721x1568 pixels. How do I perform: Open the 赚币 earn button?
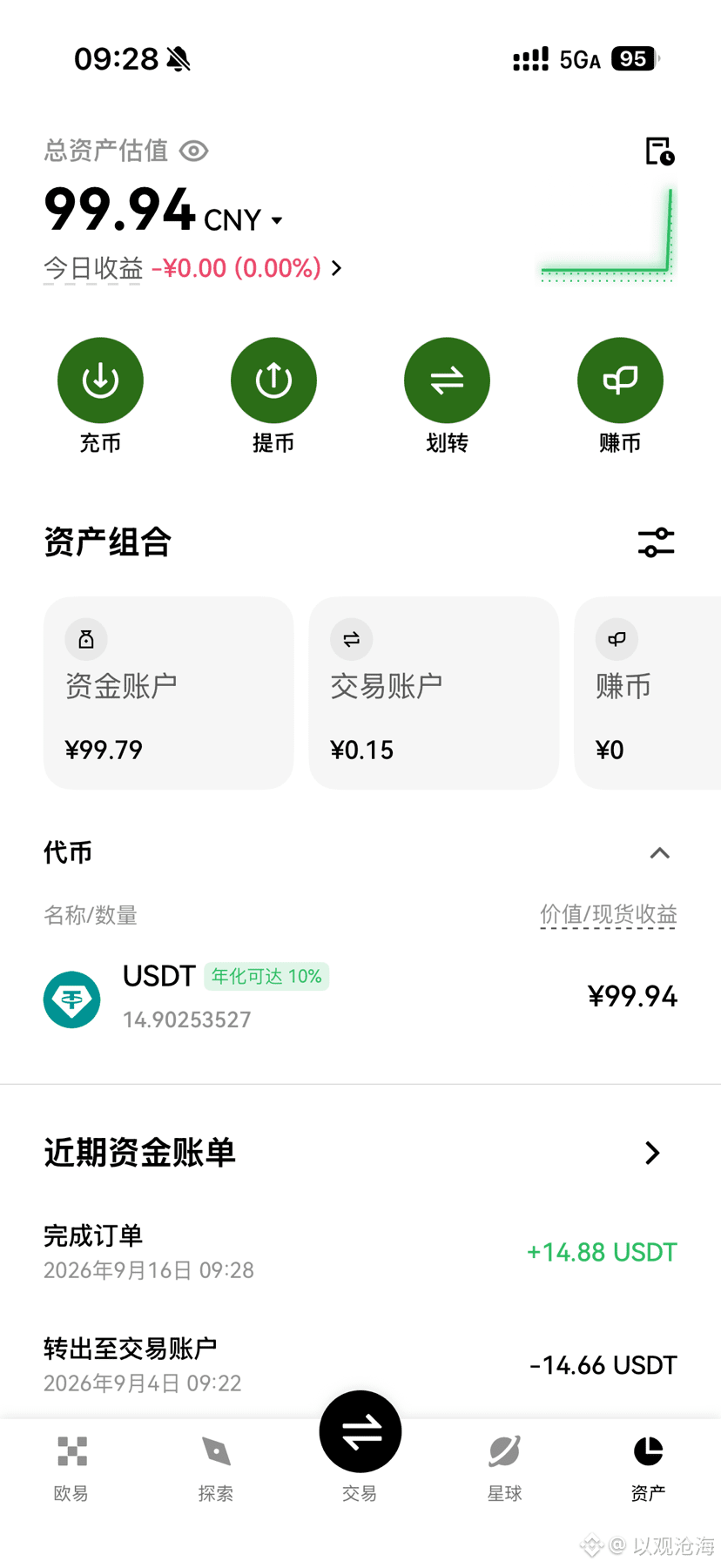coord(620,396)
